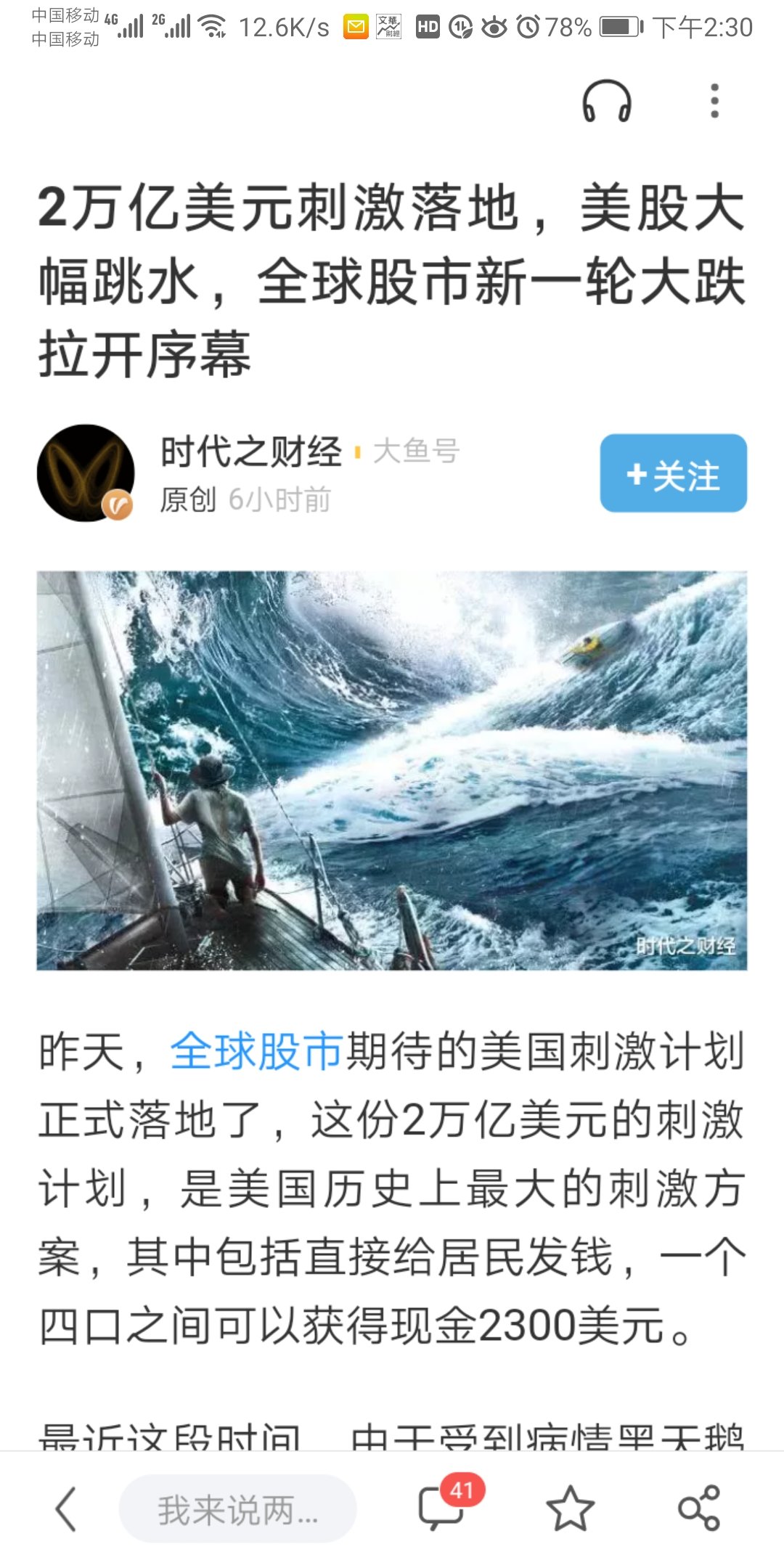Open the 全球股市 link in the article
The height and width of the screenshot is (1568, 784).
[x=257, y=1050]
